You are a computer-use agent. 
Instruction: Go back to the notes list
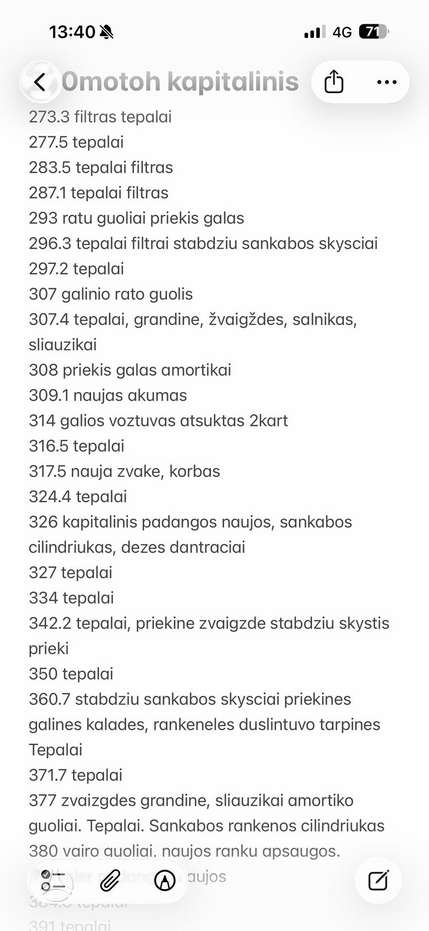pyautogui.click(x=39, y=82)
